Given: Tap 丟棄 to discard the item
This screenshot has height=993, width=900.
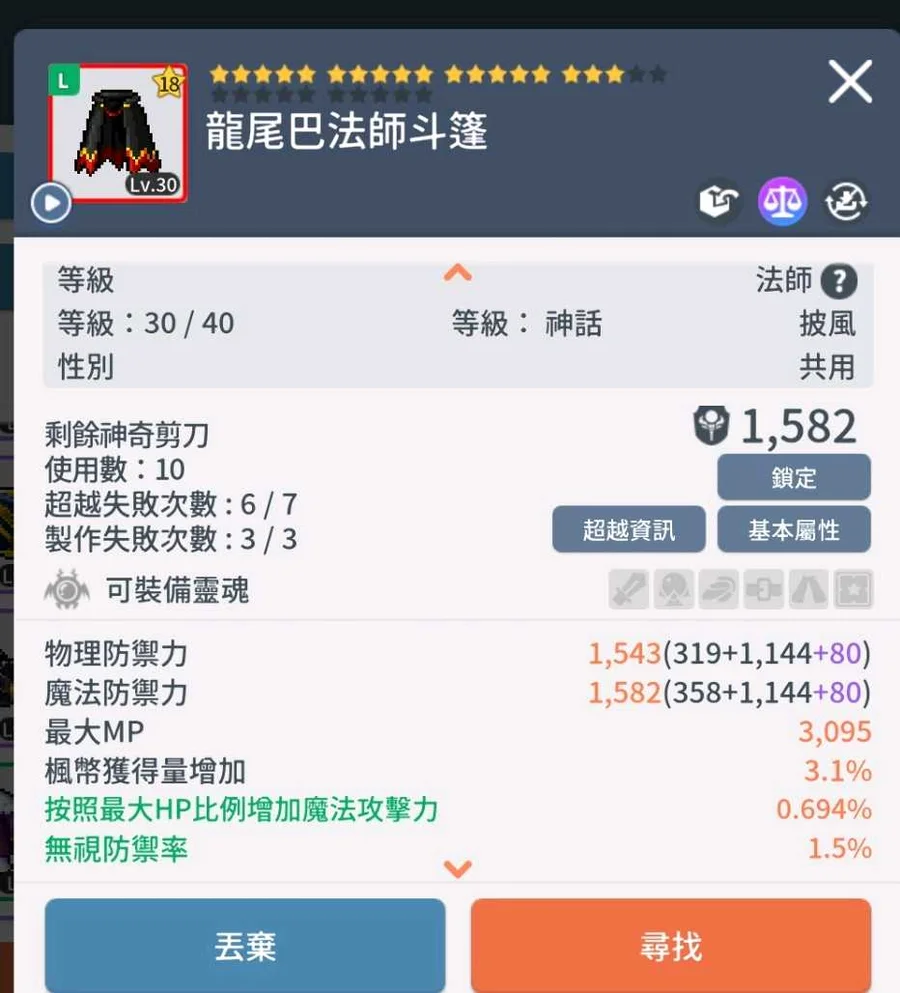Looking at the screenshot, I should (245, 946).
